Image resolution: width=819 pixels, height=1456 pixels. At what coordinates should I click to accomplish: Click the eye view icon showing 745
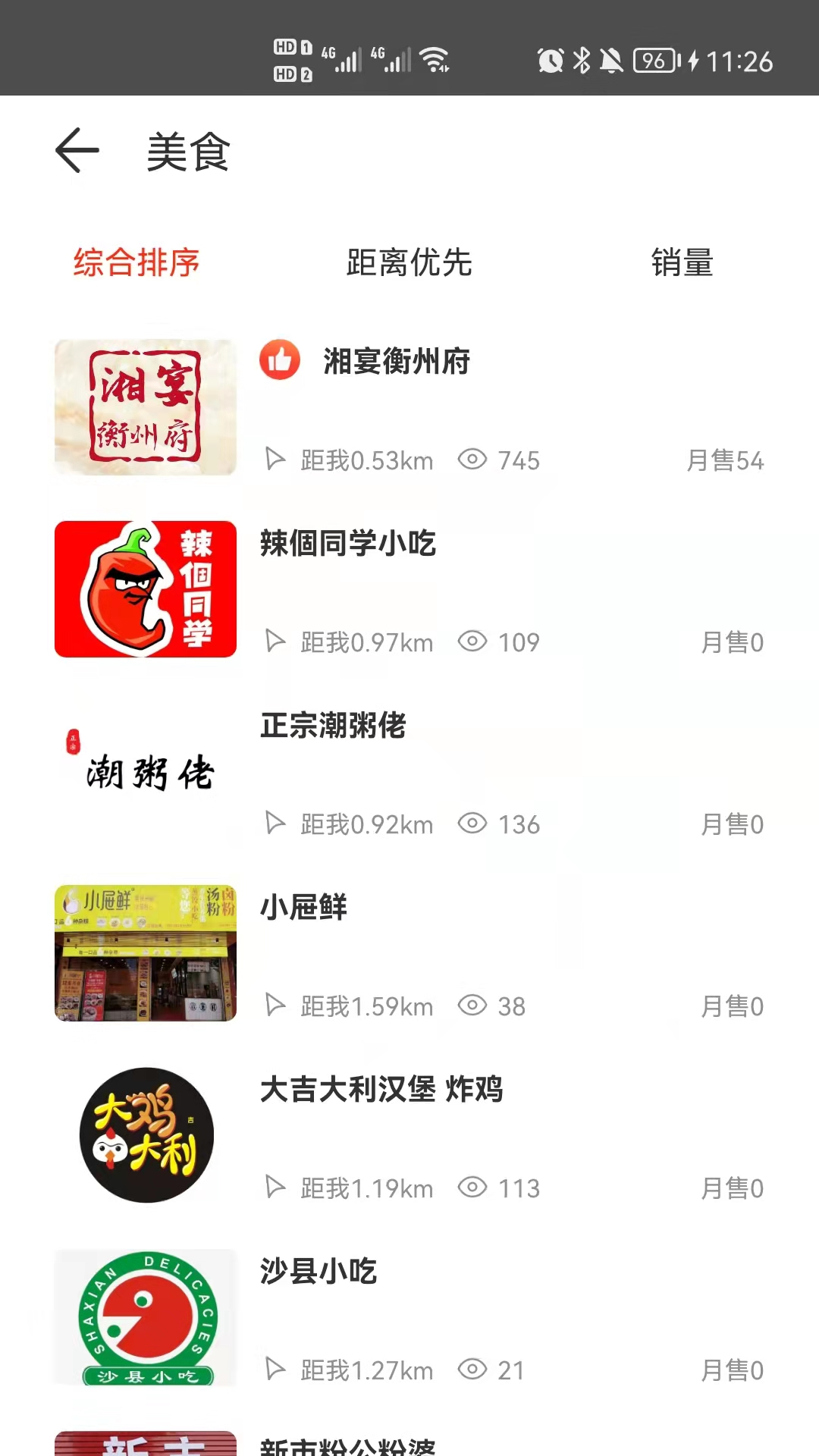pos(474,460)
